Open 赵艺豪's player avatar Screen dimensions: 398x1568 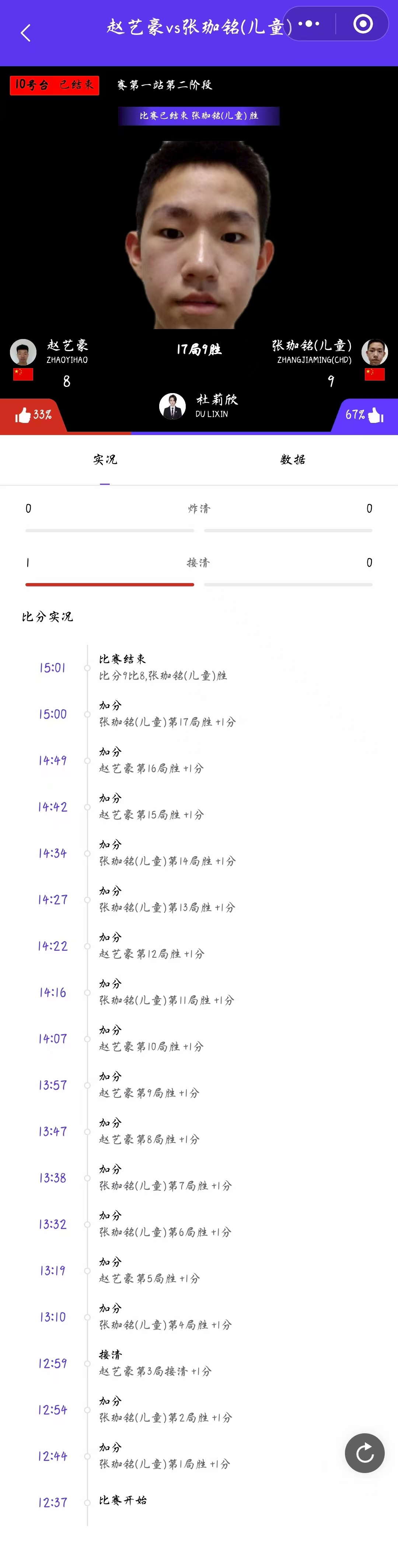coord(23,352)
